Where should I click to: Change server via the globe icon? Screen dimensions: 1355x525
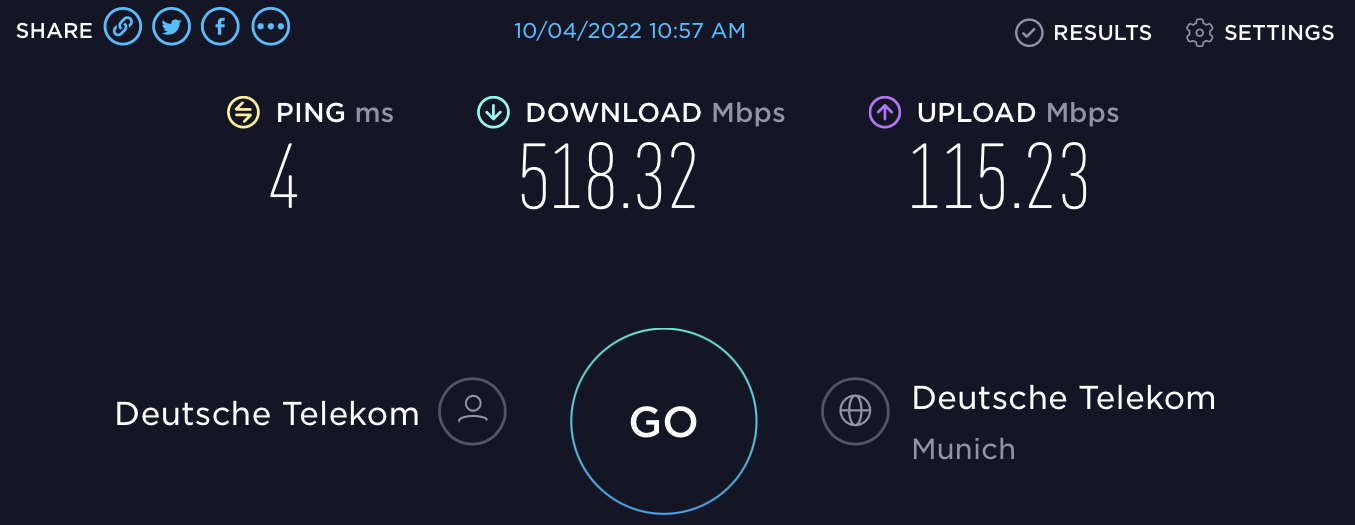(x=855, y=411)
